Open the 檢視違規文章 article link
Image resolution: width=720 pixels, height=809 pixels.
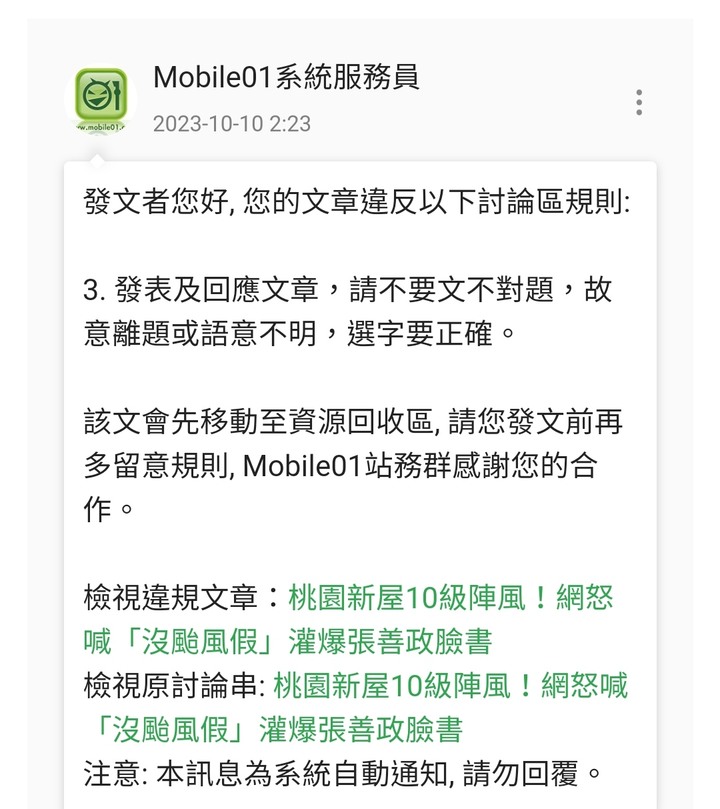pos(450,599)
